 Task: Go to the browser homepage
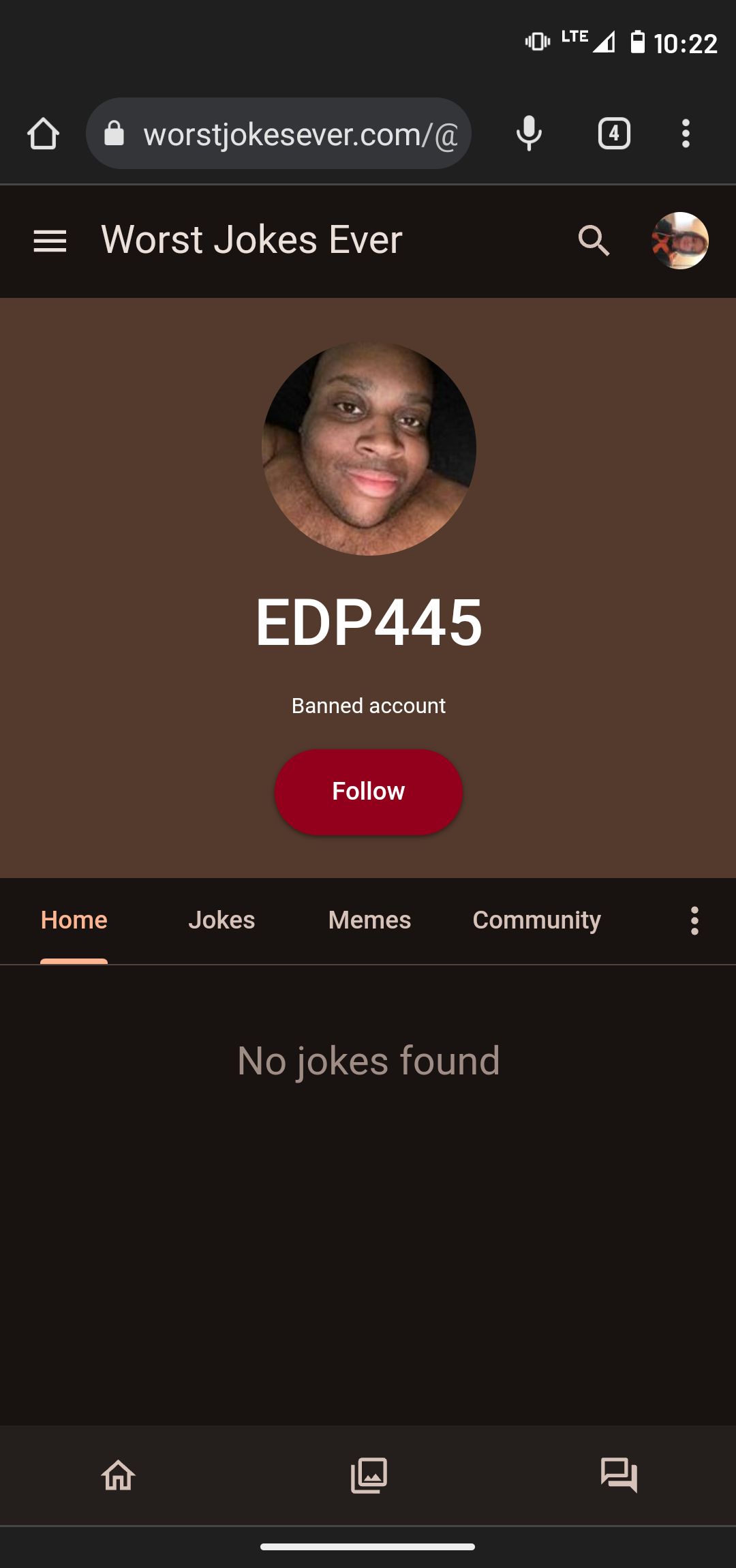44,134
